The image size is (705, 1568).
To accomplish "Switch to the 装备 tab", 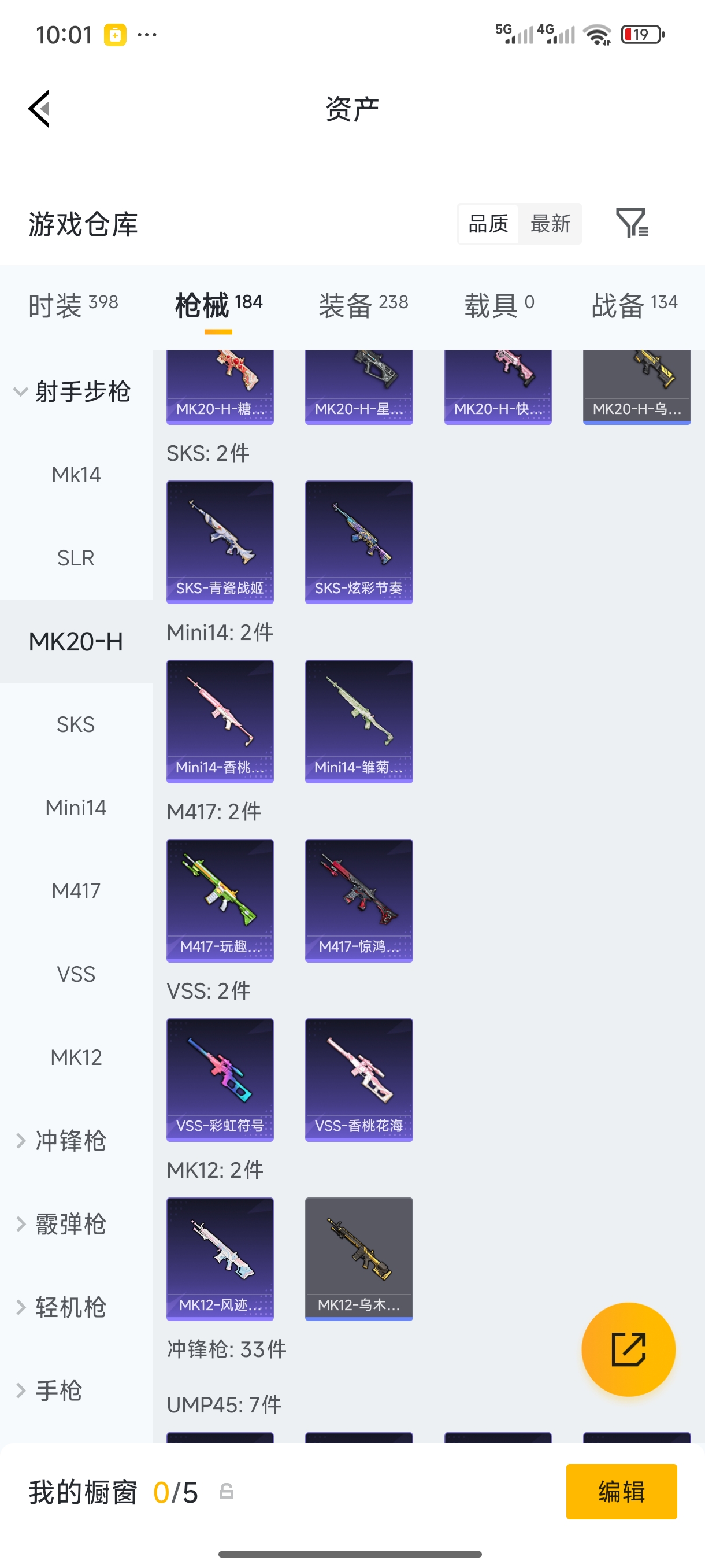I will 363,304.
